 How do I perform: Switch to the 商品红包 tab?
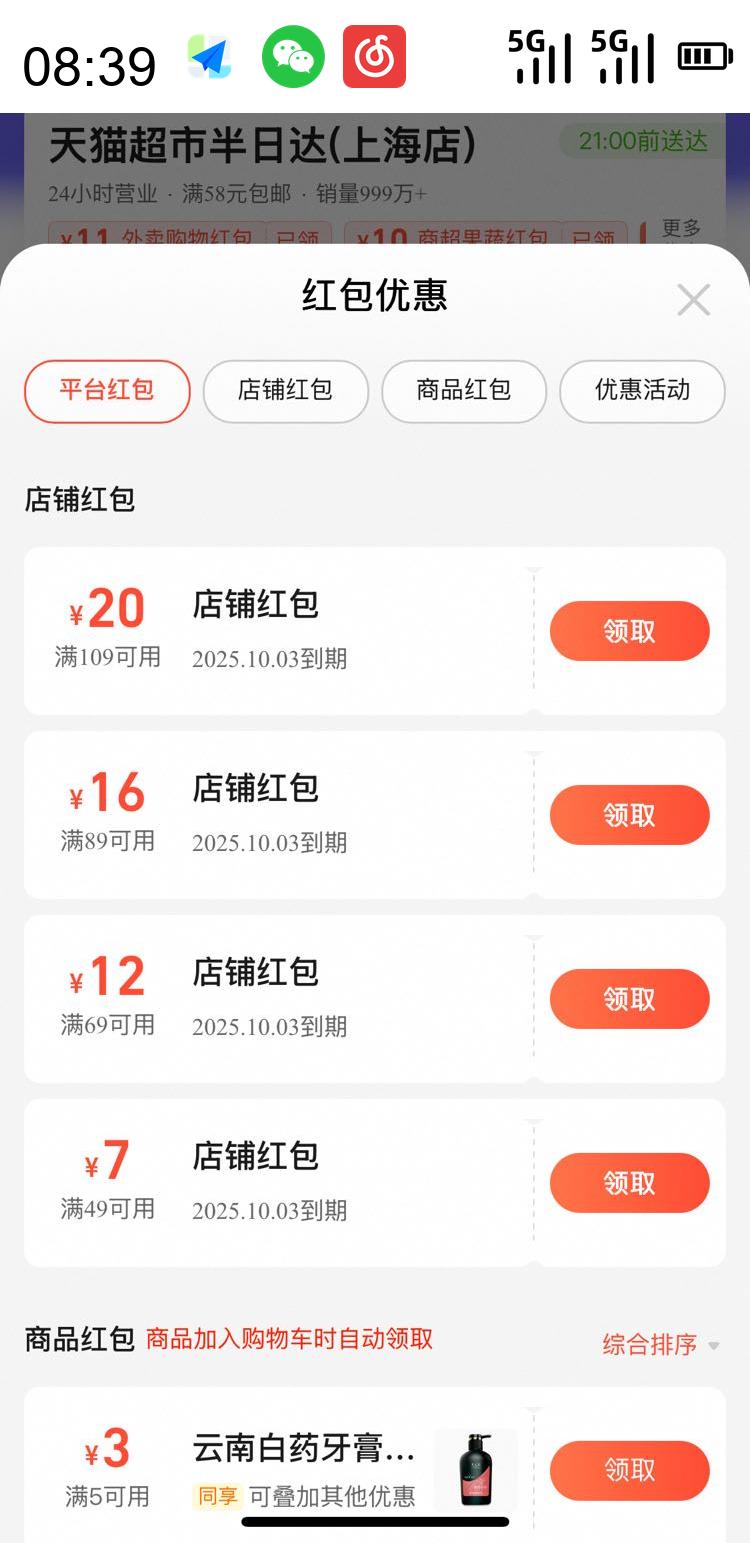coord(464,391)
